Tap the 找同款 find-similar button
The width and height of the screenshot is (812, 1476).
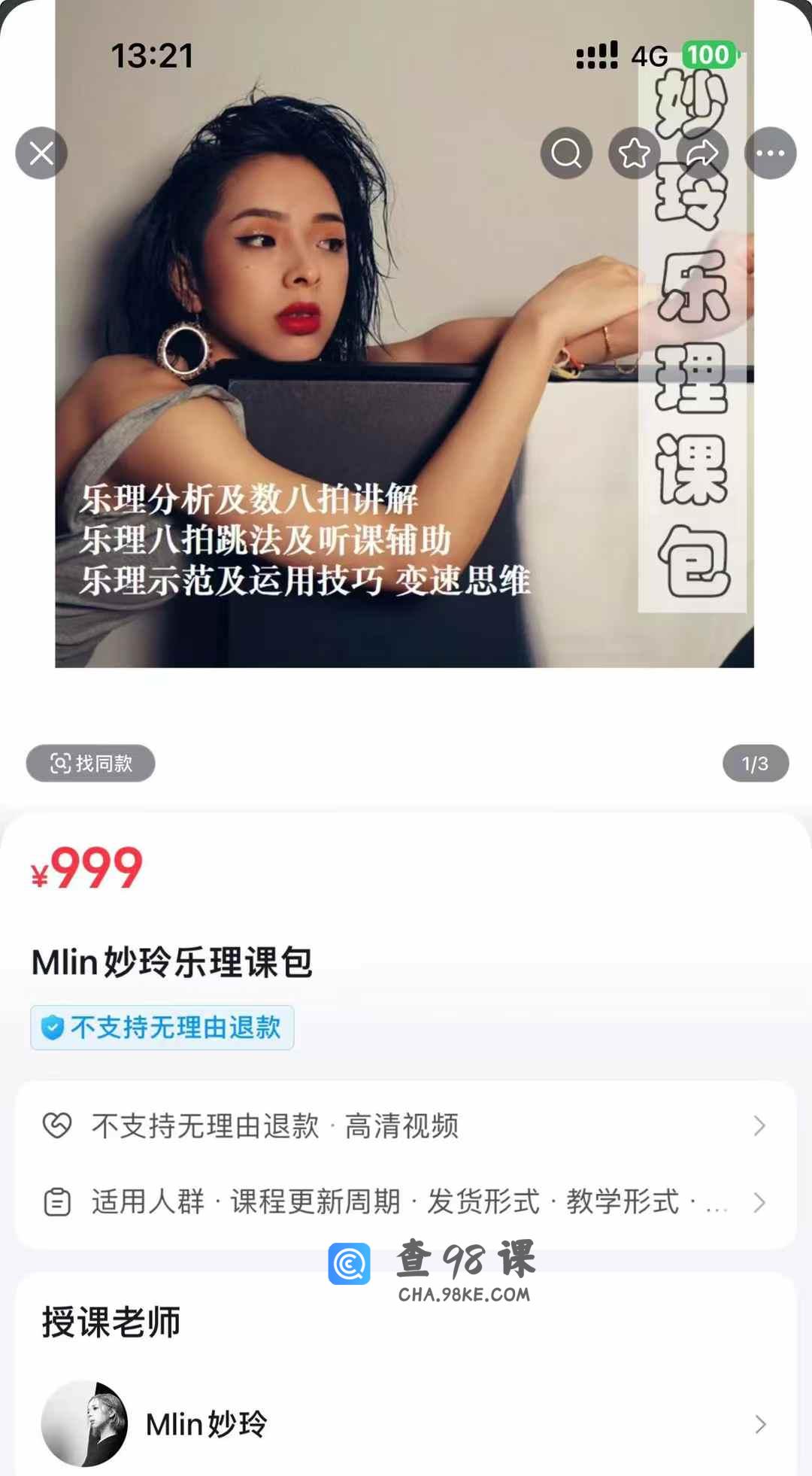pyautogui.click(x=91, y=764)
